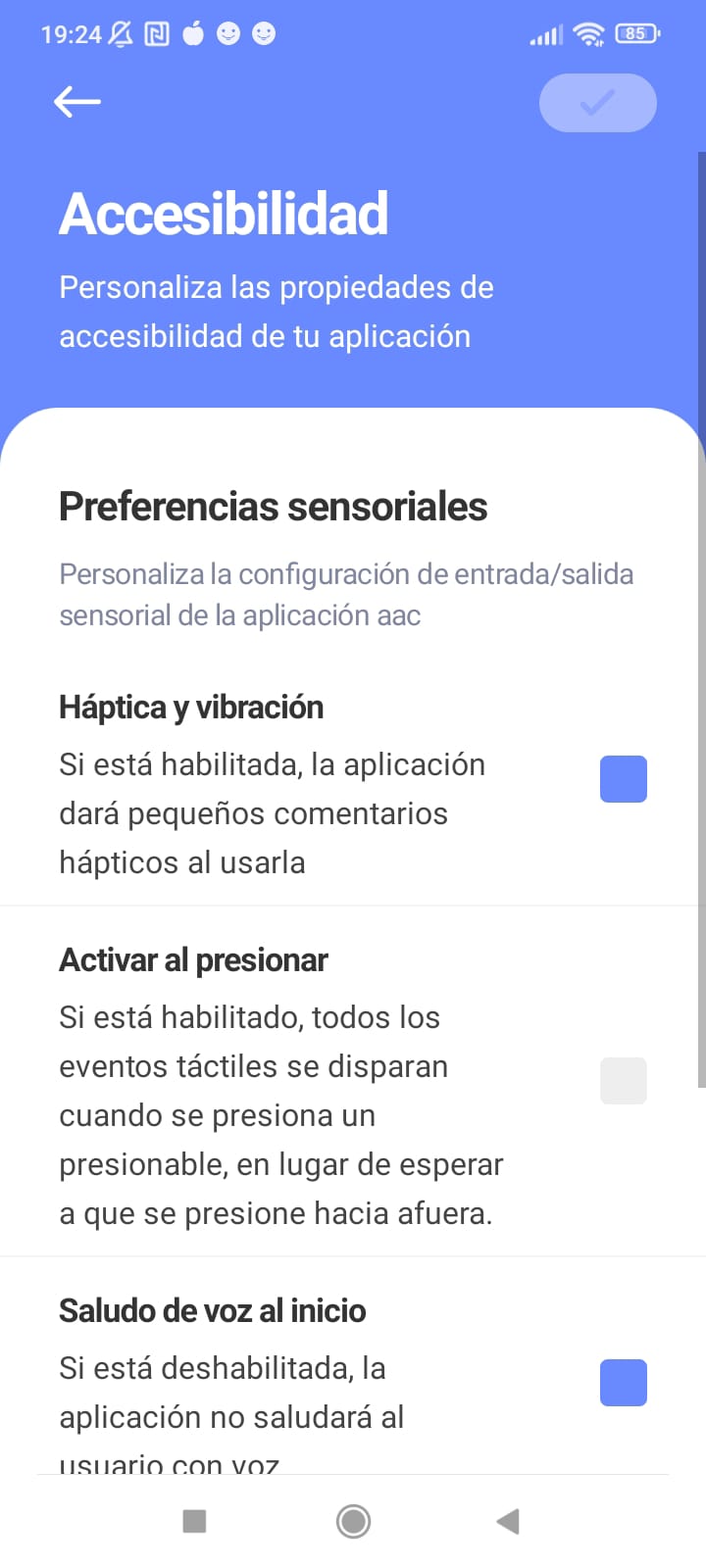
Task: Navigate back with the triangle navigation button
Action: (507, 1521)
